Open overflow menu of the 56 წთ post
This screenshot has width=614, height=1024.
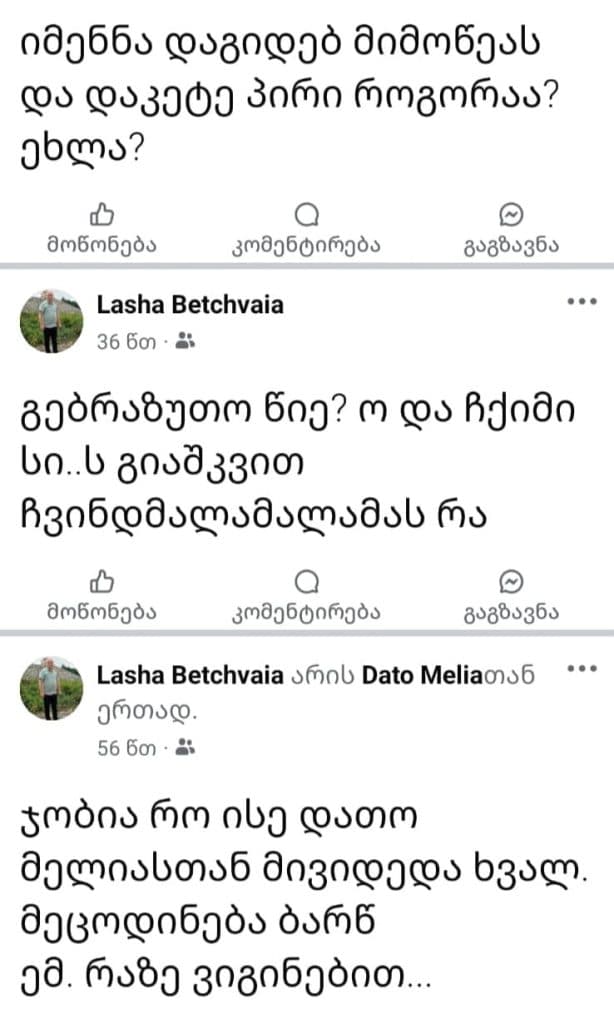tap(581, 669)
